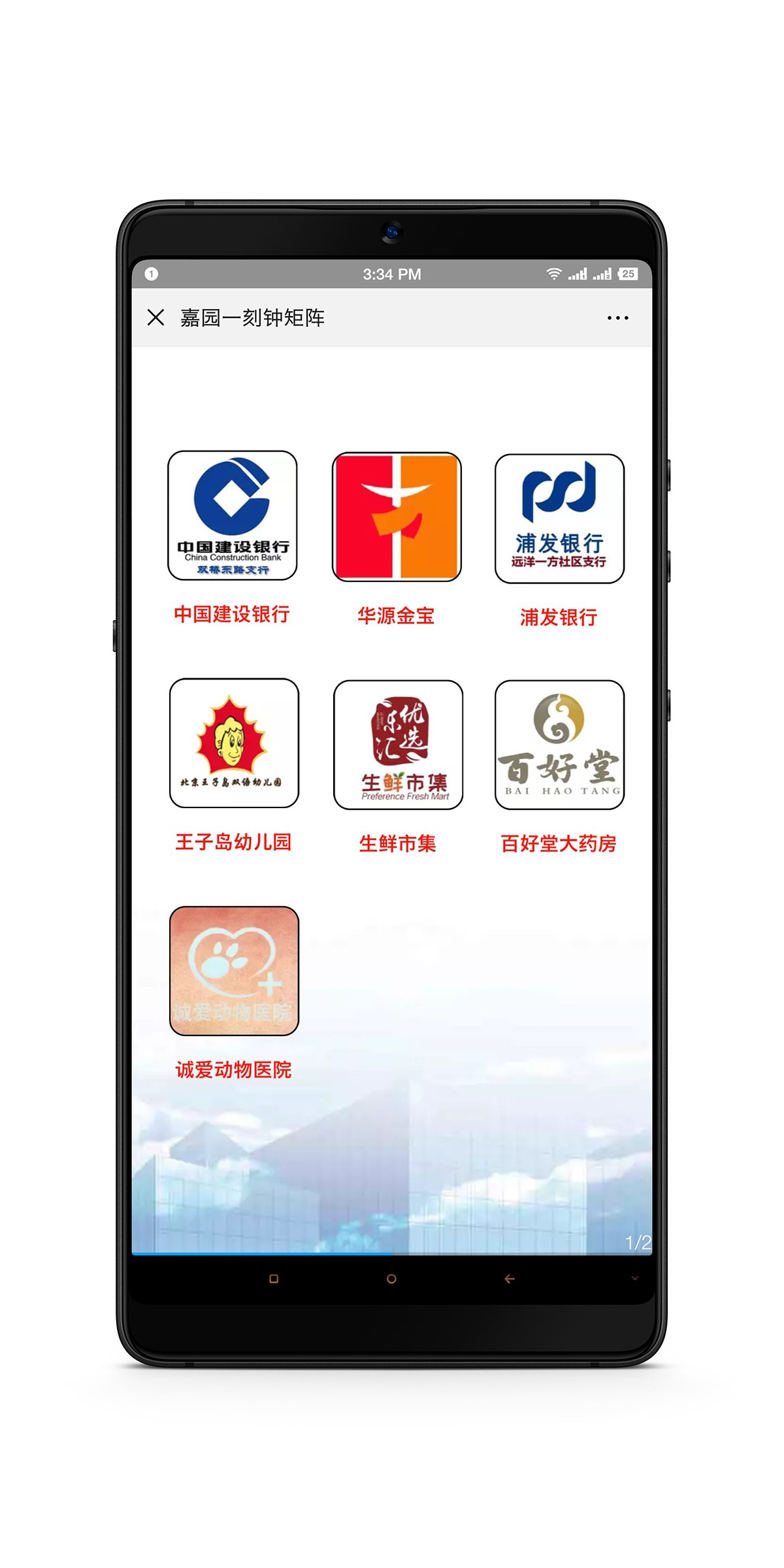Close the 嘉园一刻钟矩阵 page
Viewport: 784px width, 1568px height.
point(155,318)
